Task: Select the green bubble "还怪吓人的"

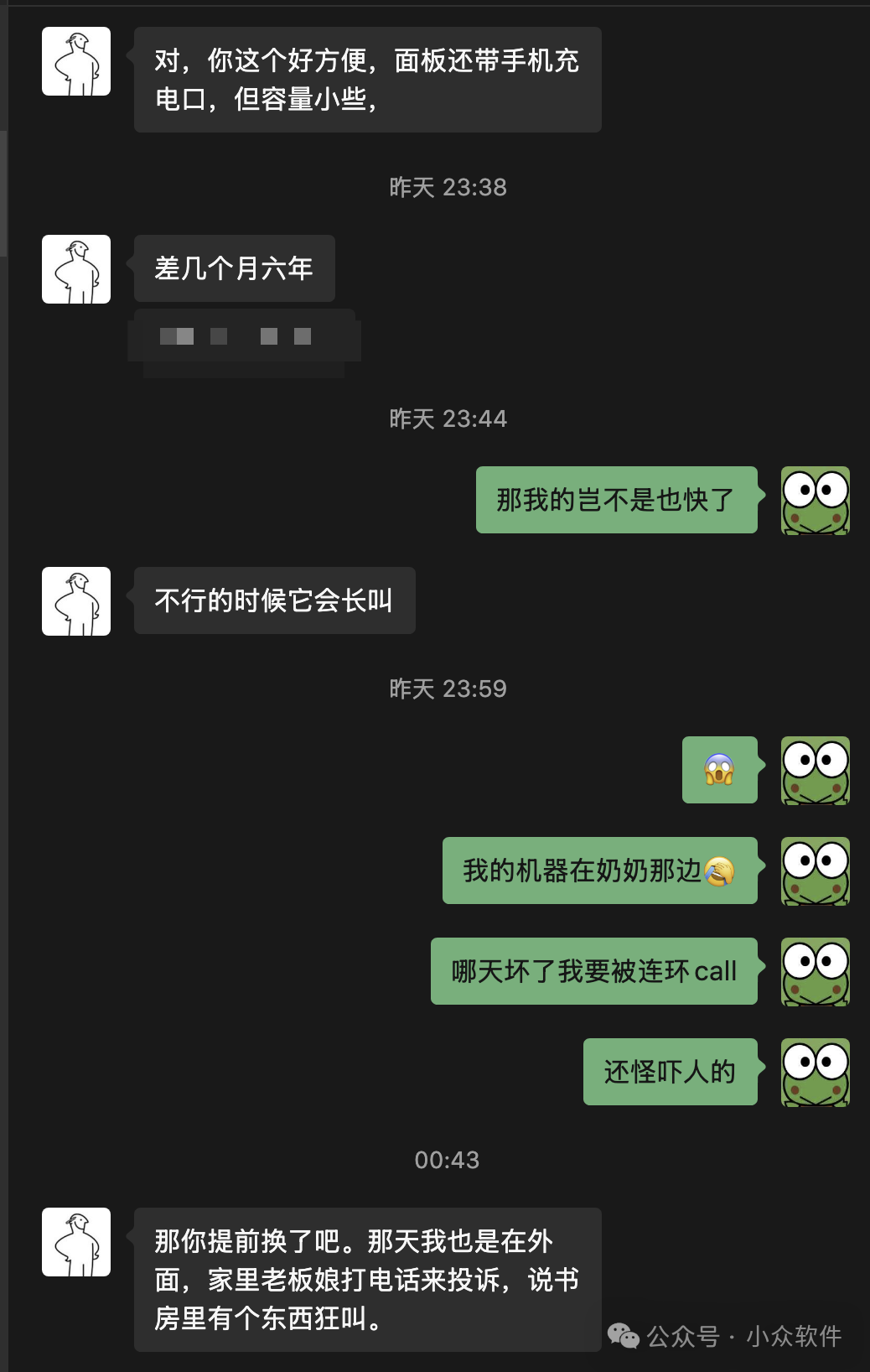Action: coord(668,1072)
